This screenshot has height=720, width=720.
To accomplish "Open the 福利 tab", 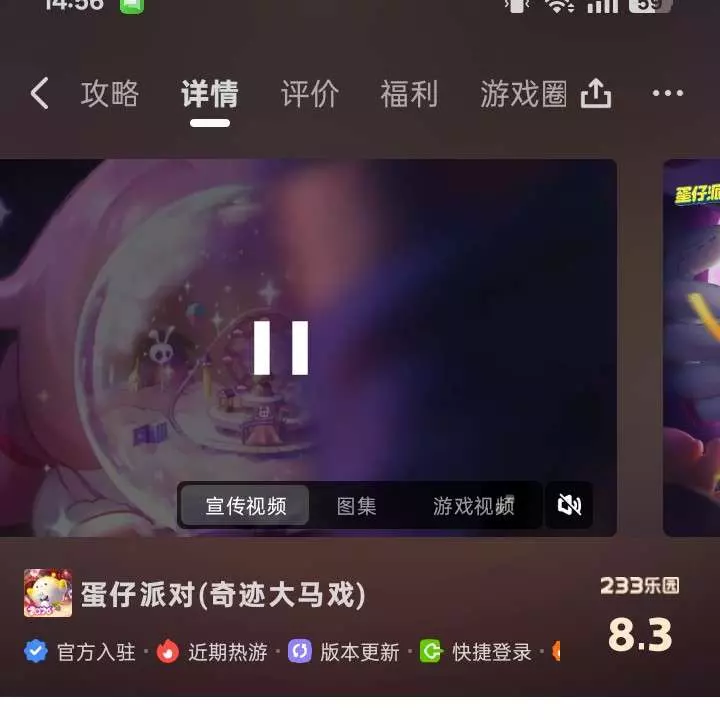I will pyautogui.click(x=409, y=94).
